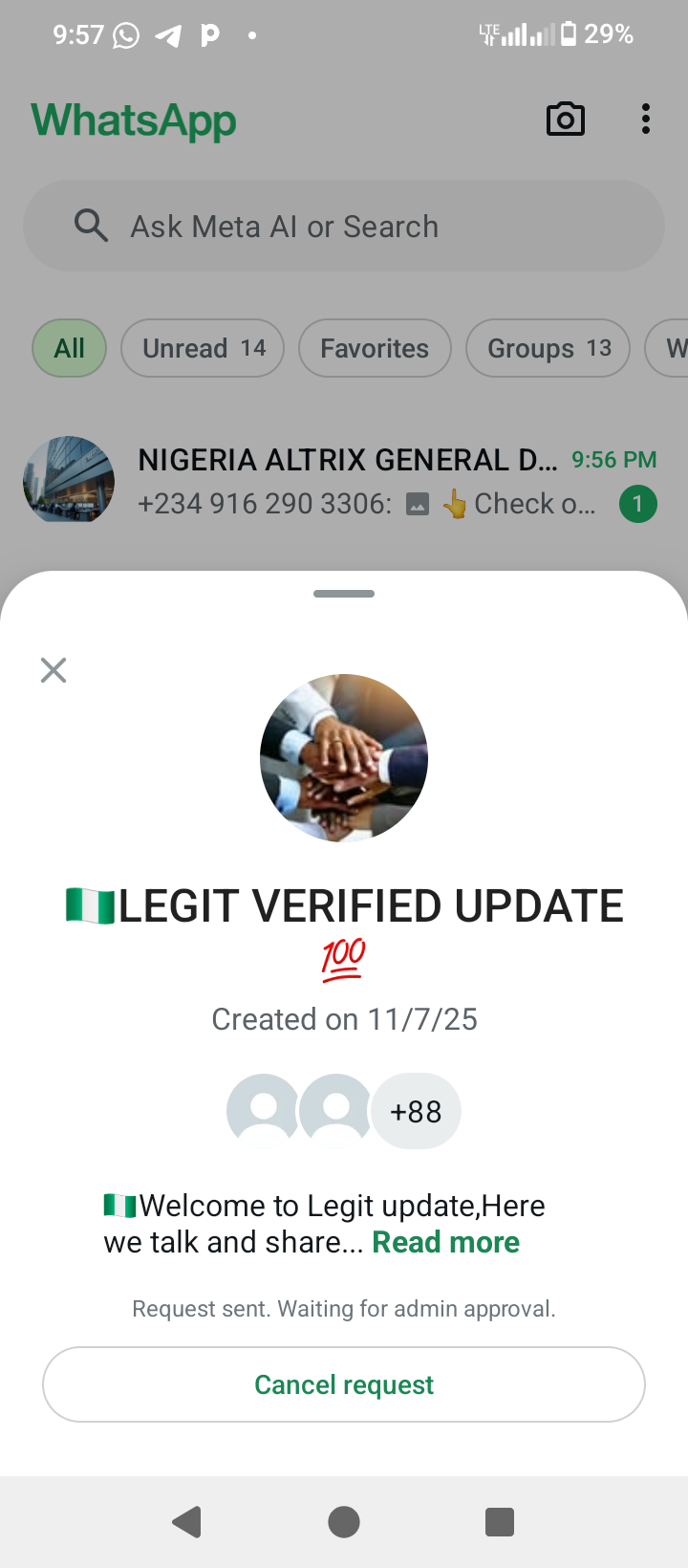Close the group invite sheet
This screenshot has height=1568, width=688.
pos(54,670)
